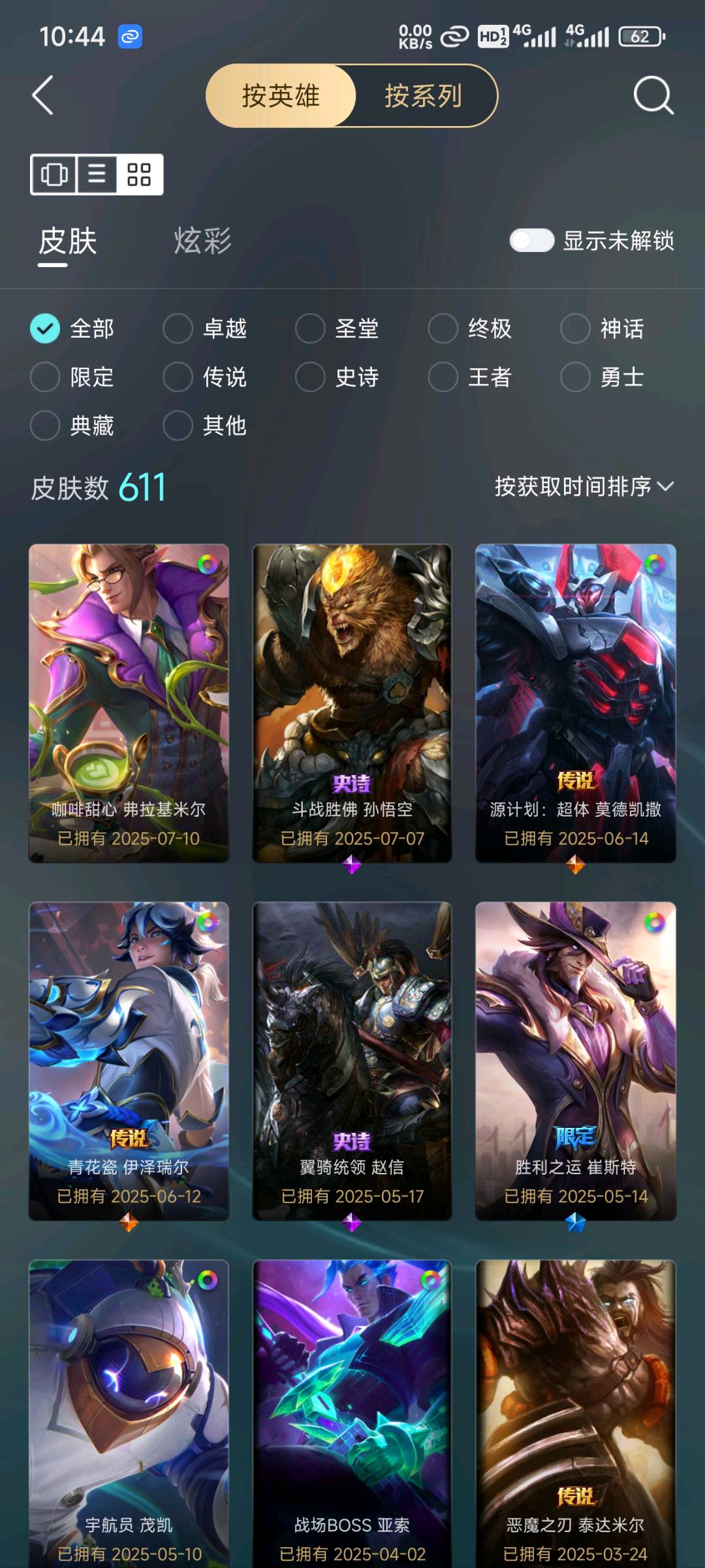Screen dimensions: 705x1568
Task: Open the 咖啡甜心 弗拉基米尔 skin card
Action: [x=129, y=703]
